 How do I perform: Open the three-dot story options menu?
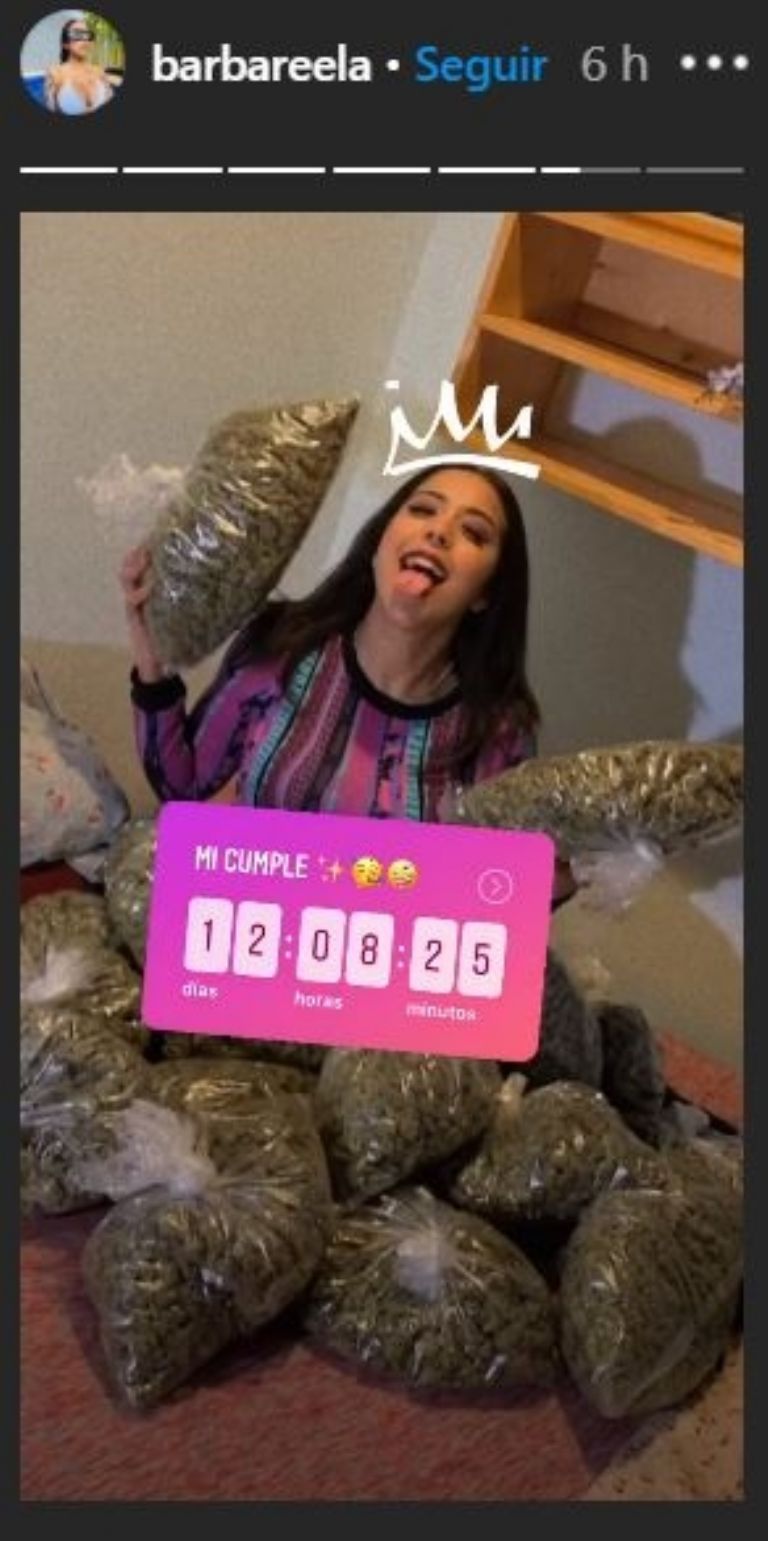(x=714, y=63)
